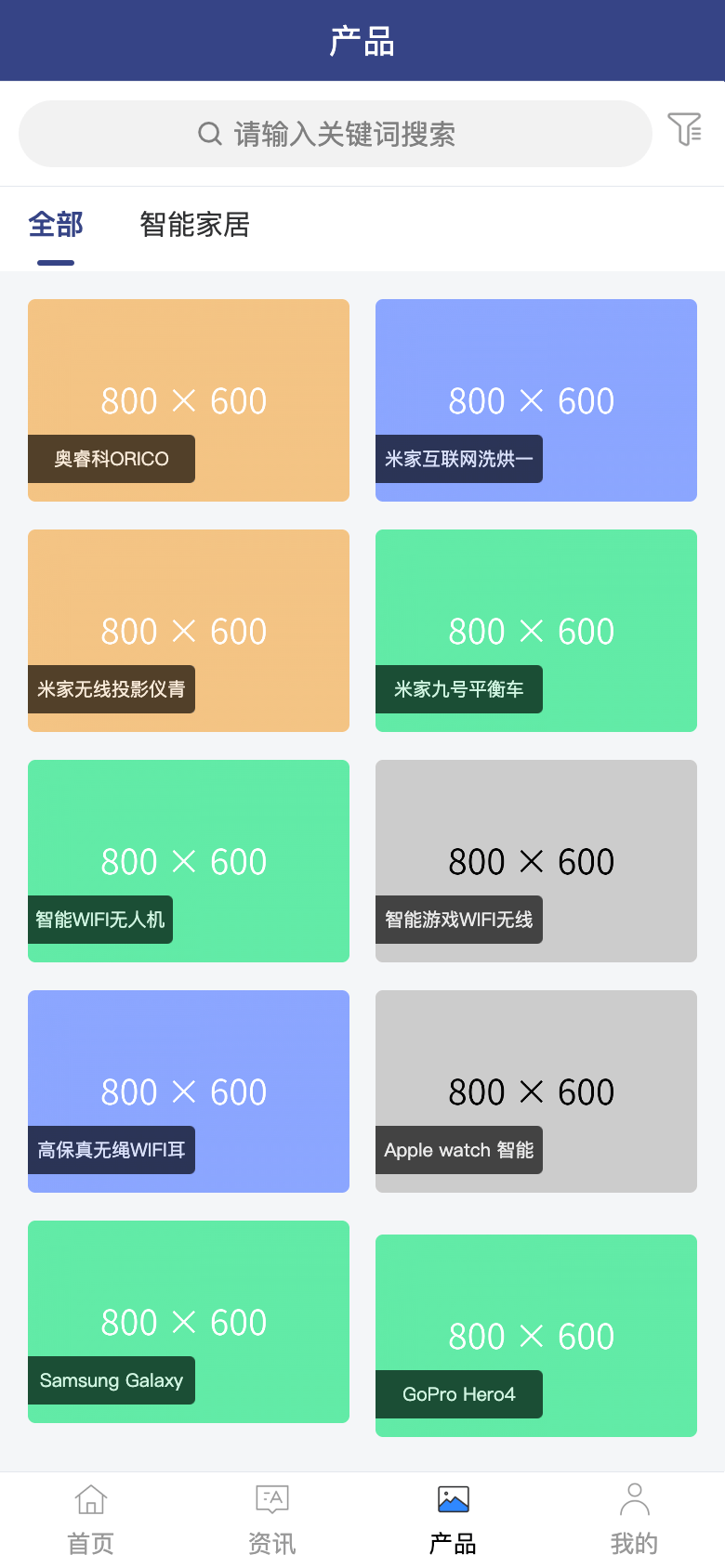Tap the picture icon above 产品 label
Image resolution: width=725 pixels, height=1568 pixels.
tap(453, 1498)
